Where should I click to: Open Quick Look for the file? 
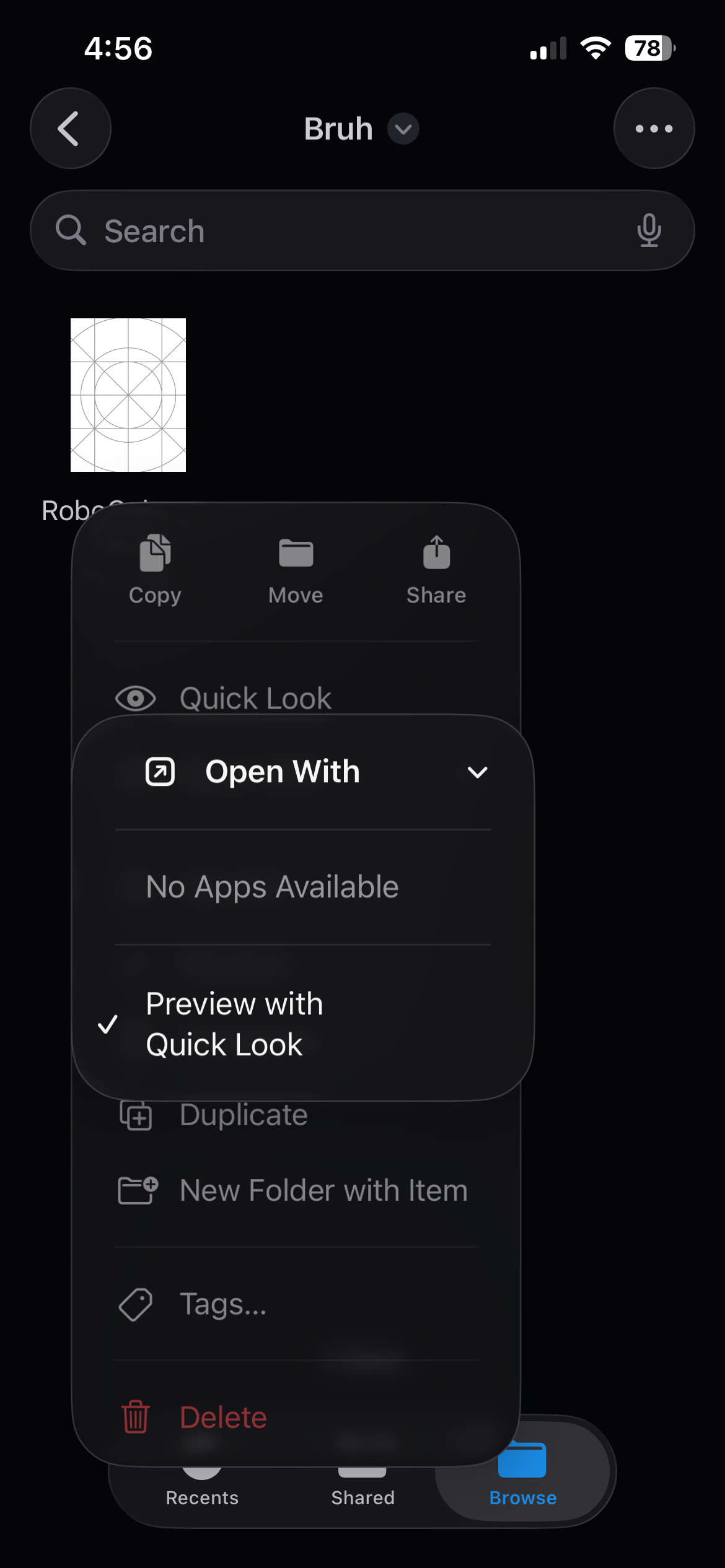pyautogui.click(x=255, y=698)
